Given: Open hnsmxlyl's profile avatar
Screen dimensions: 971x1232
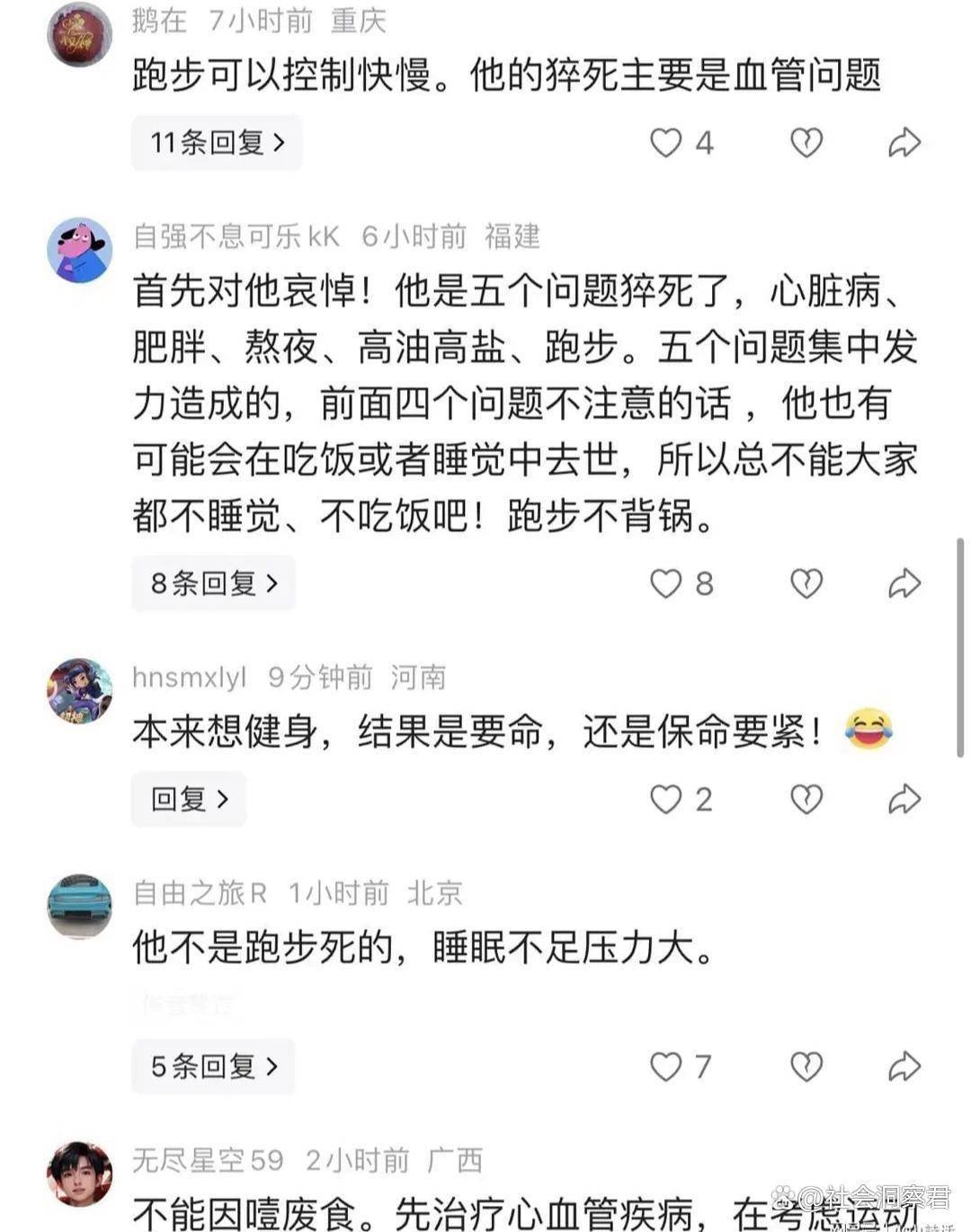Looking at the screenshot, I should [79, 690].
